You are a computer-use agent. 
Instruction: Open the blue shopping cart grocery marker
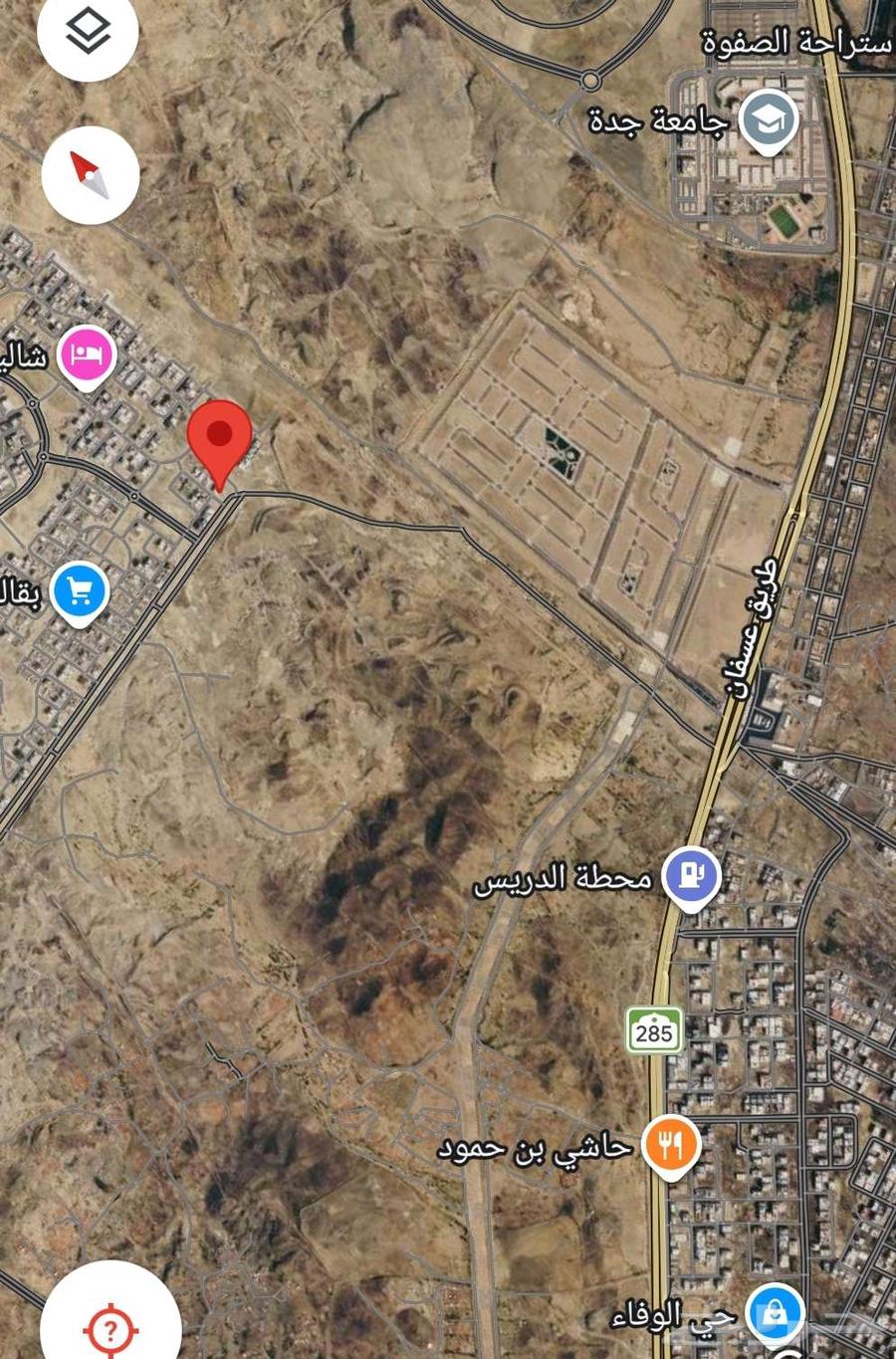pyautogui.click(x=81, y=591)
